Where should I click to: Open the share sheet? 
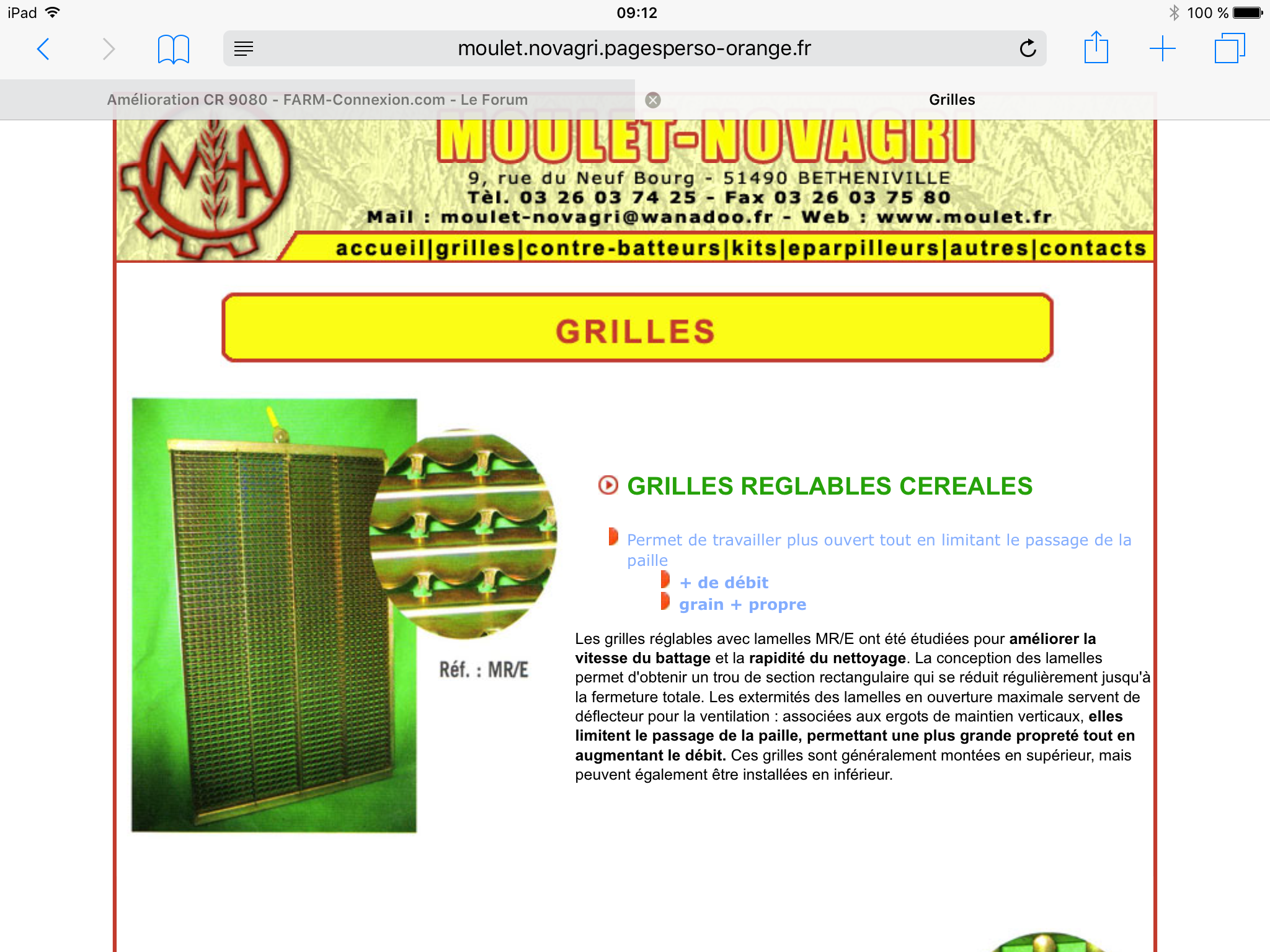click(1096, 48)
